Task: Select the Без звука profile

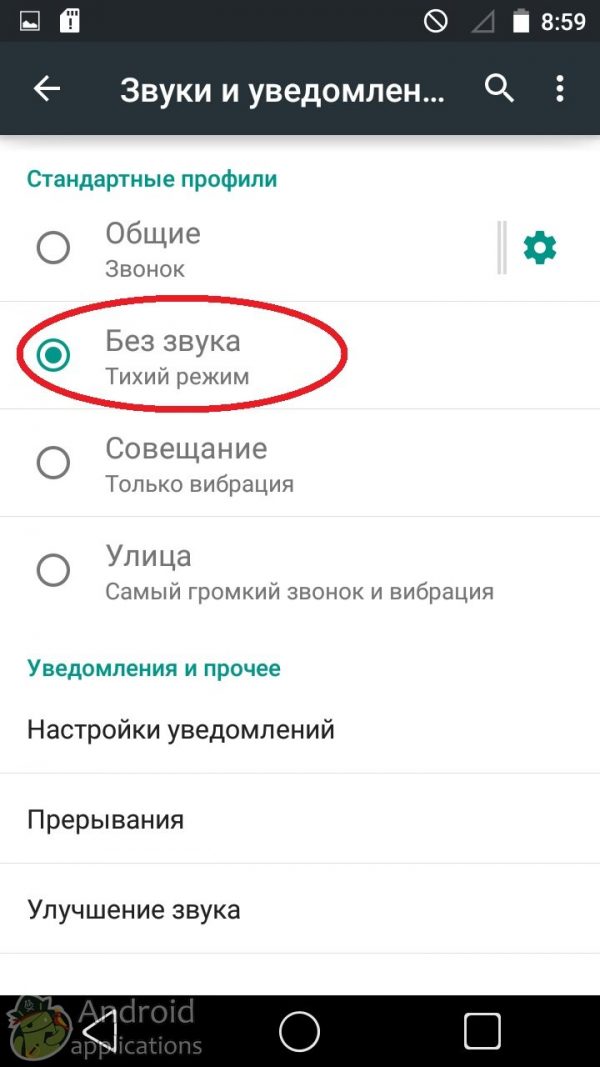Action: point(53,354)
